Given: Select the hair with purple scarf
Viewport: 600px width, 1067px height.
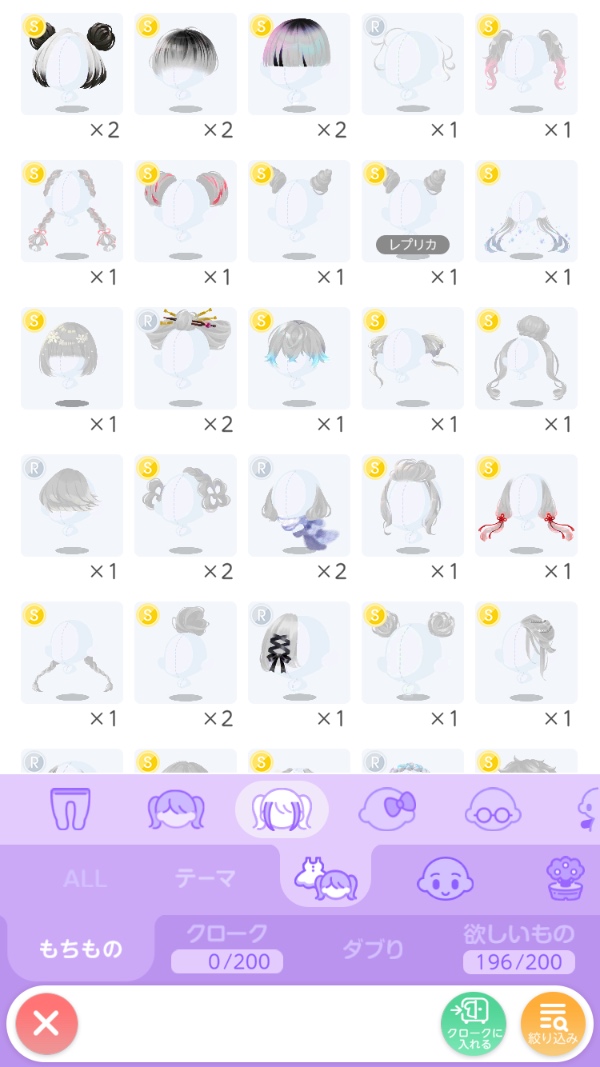Looking at the screenshot, I should click(x=299, y=505).
